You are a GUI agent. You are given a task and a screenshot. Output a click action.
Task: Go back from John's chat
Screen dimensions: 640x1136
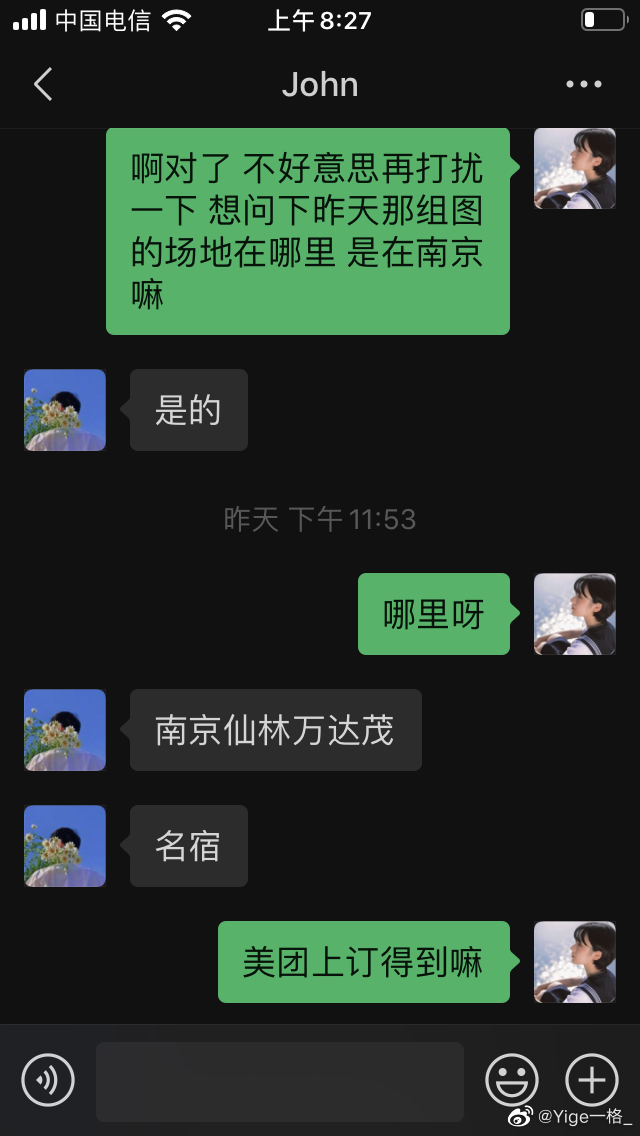(x=43, y=84)
